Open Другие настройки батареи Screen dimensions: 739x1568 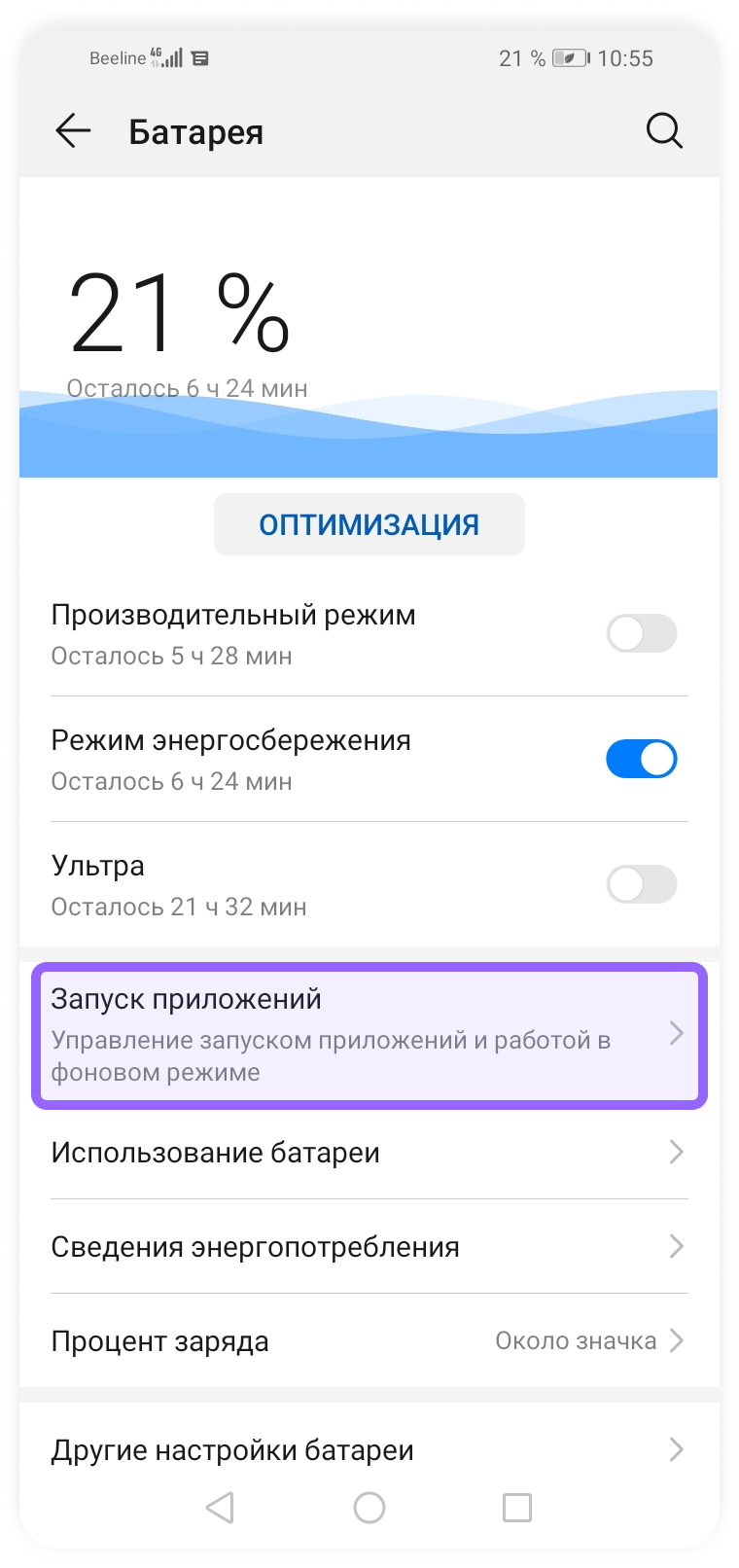tap(369, 1450)
